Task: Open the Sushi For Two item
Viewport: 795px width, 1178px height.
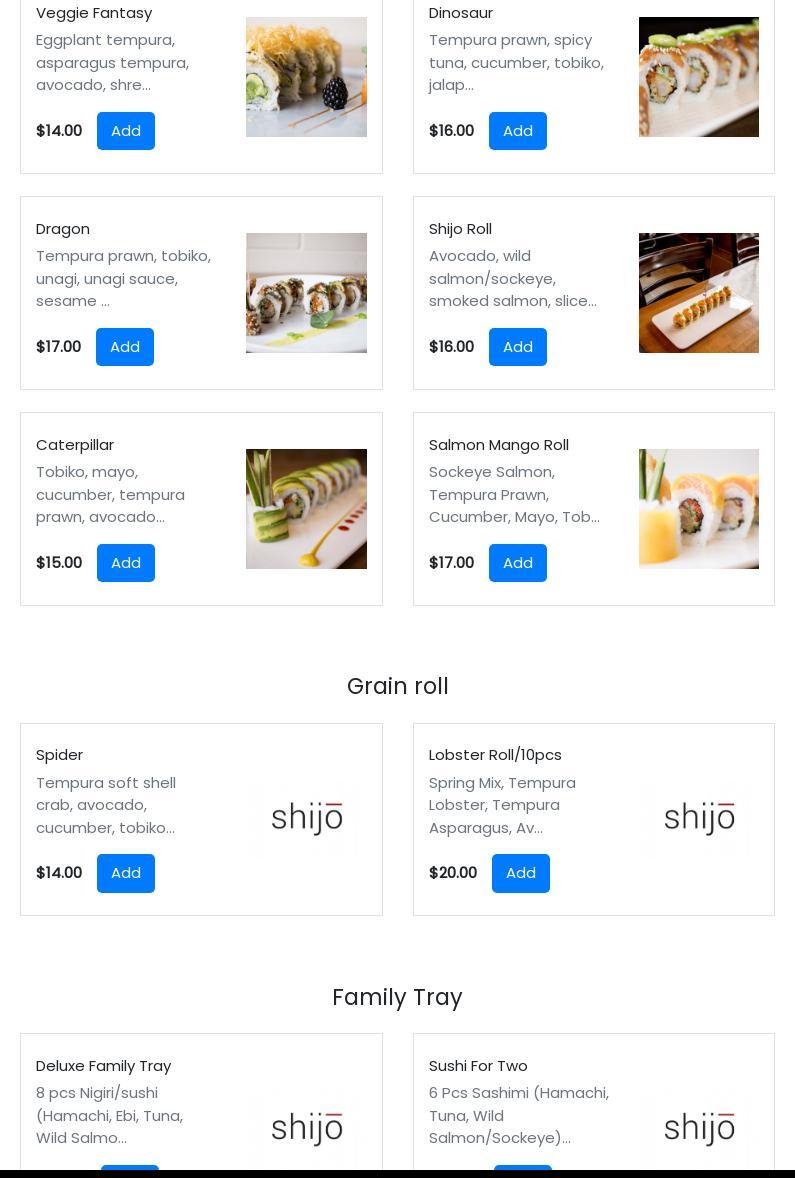Action: pos(478,1066)
